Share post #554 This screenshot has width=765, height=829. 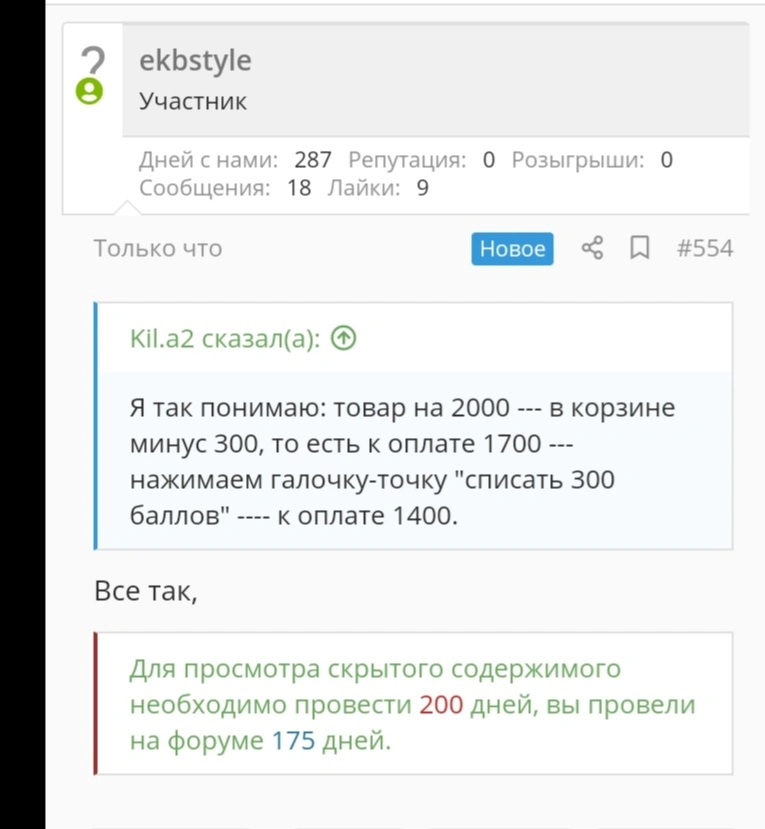[592, 248]
